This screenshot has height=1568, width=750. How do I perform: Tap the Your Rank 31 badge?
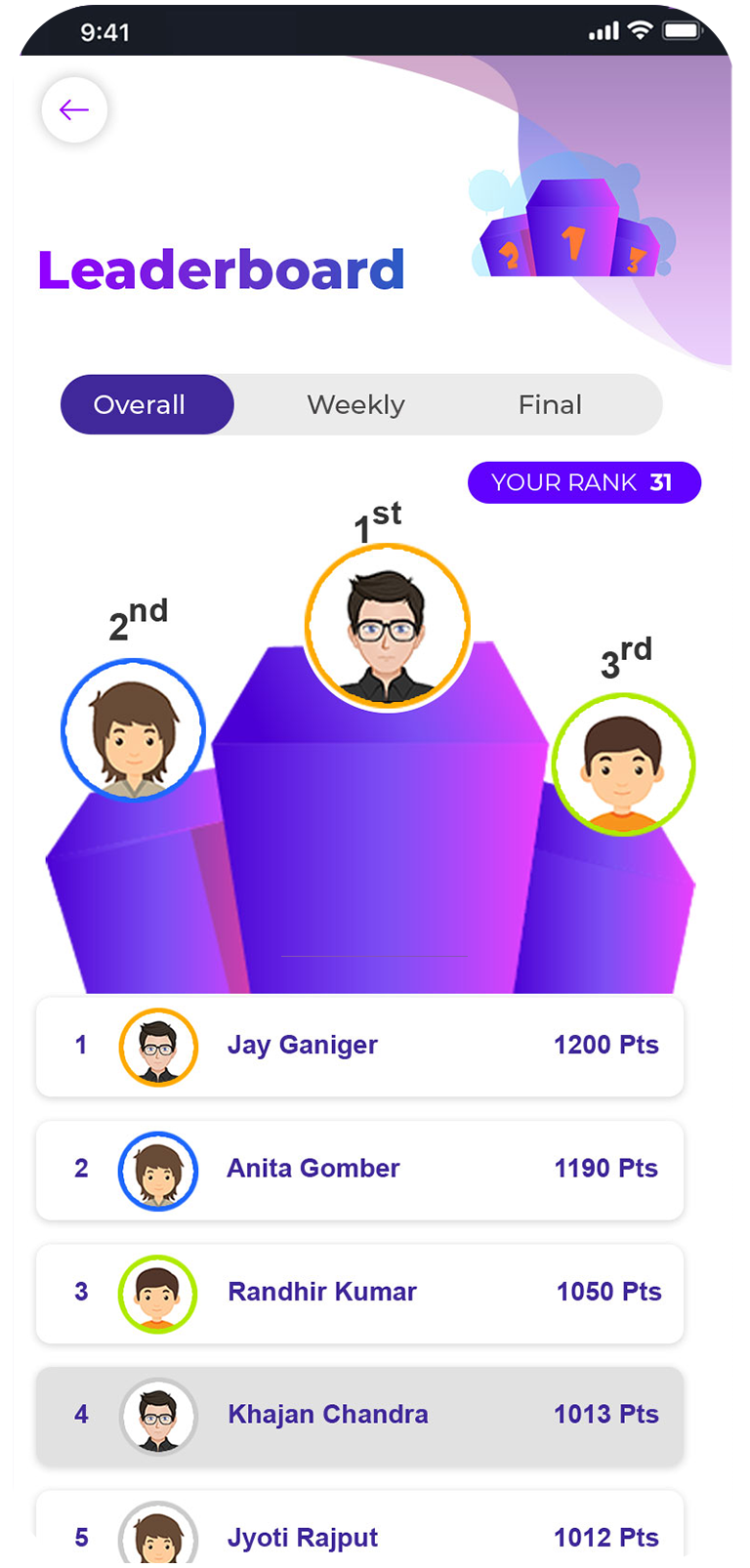coord(583,482)
